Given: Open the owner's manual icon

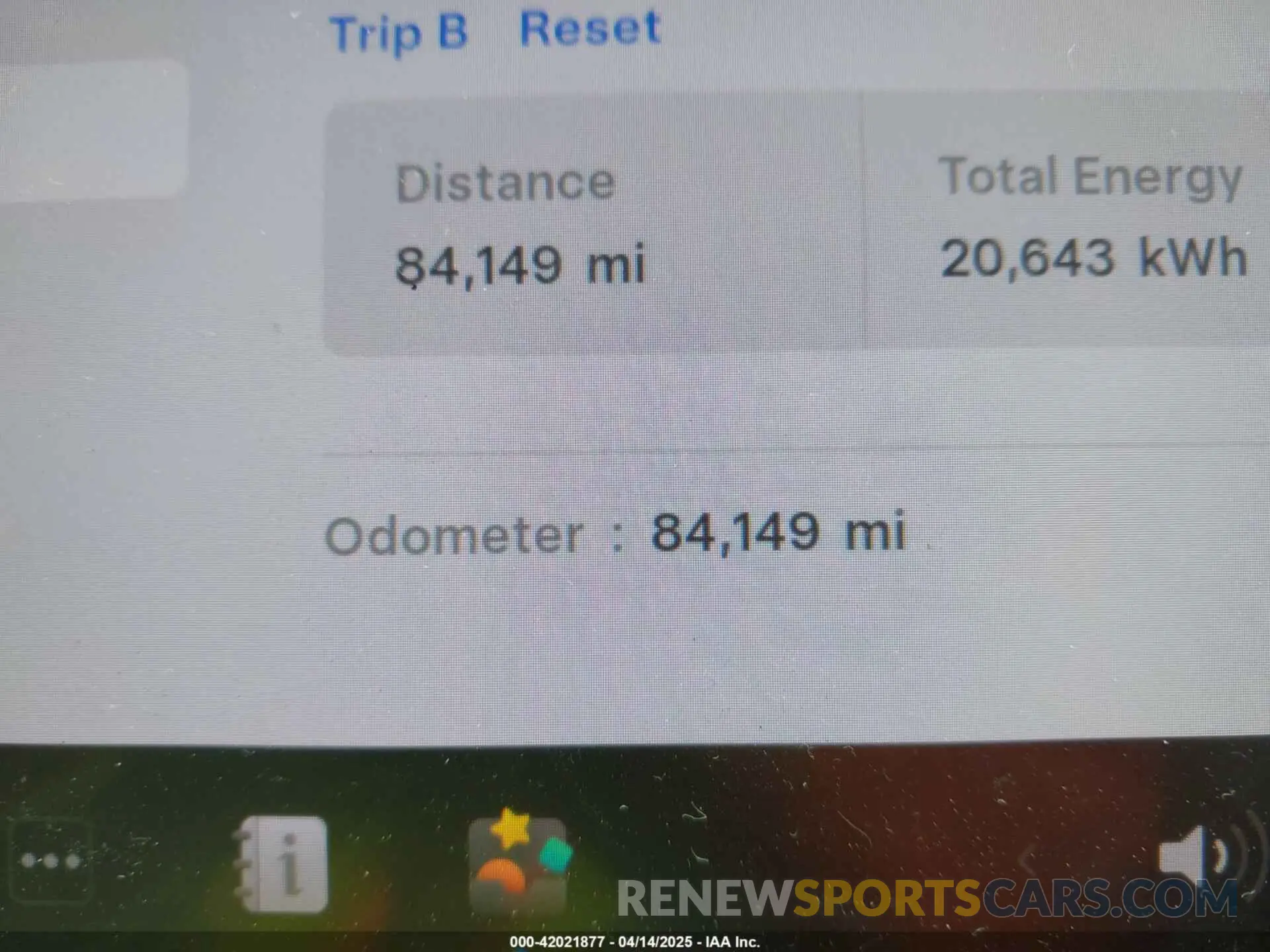Looking at the screenshot, I should [283, 864].
